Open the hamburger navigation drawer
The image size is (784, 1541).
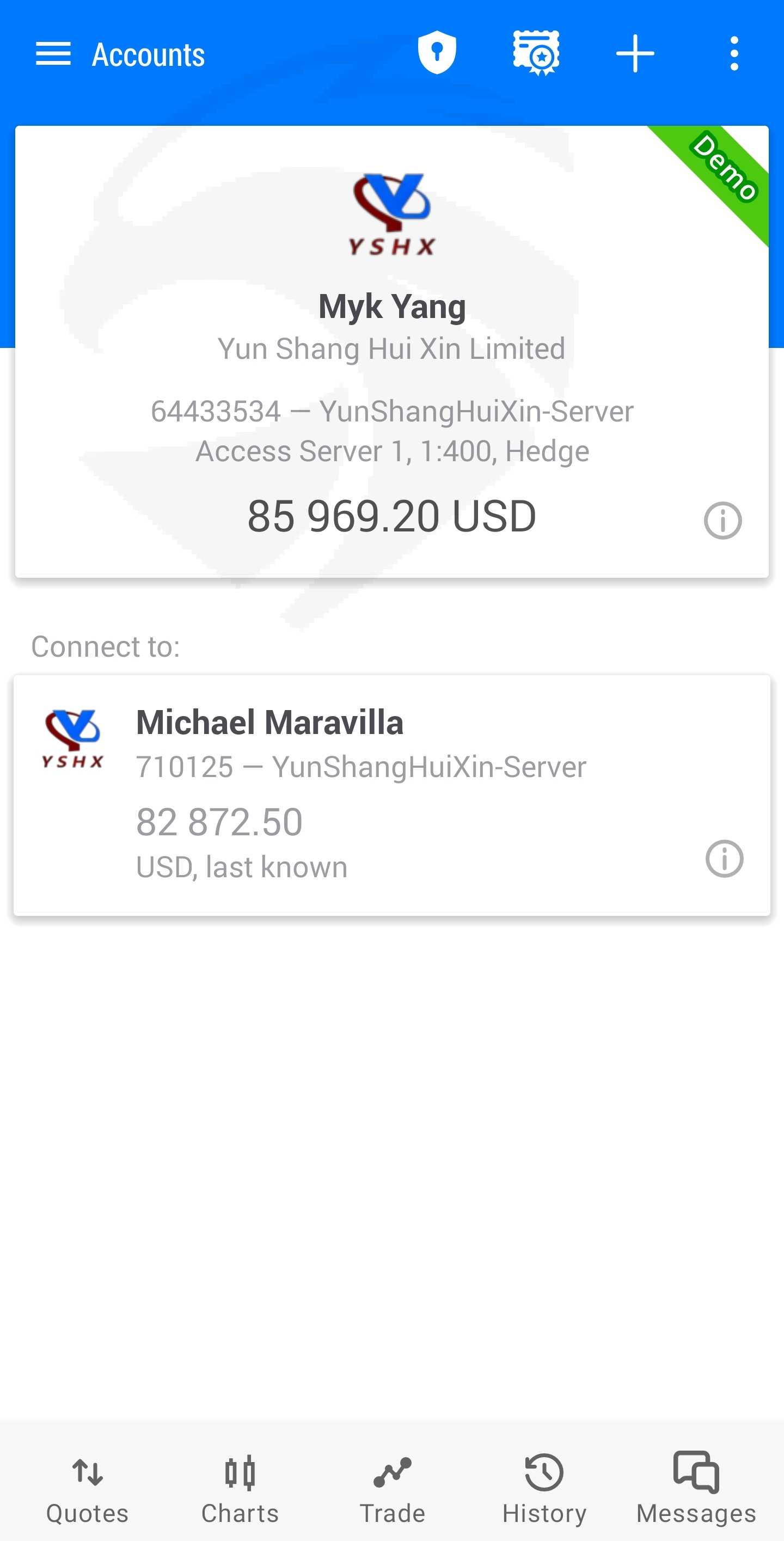point(53,54)
